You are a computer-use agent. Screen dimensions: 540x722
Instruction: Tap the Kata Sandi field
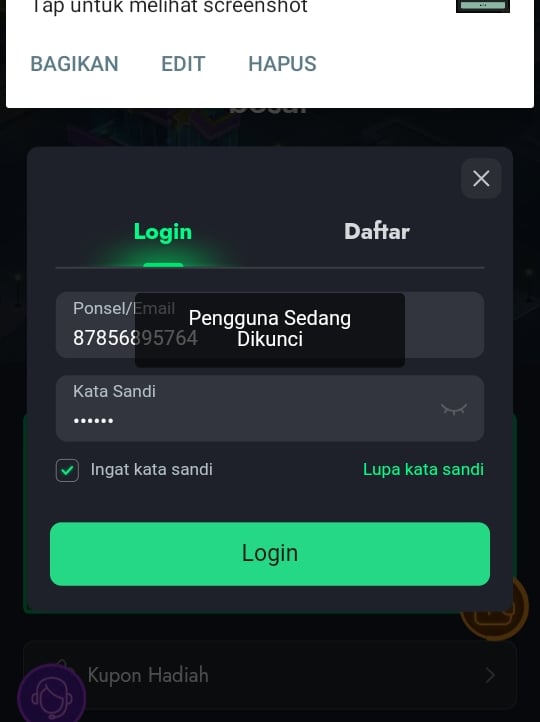270,408
